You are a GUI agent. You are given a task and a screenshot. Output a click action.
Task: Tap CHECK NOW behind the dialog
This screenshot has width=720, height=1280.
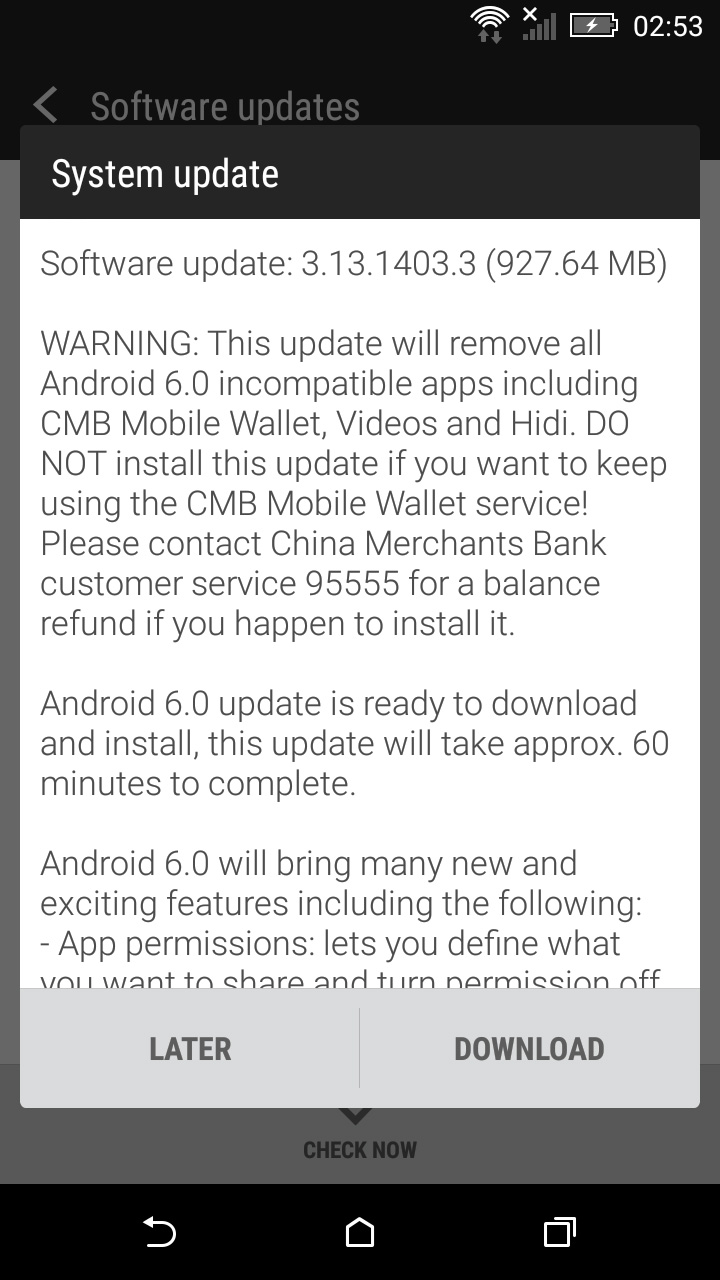pyautogui.click(x=359, y=1149)
